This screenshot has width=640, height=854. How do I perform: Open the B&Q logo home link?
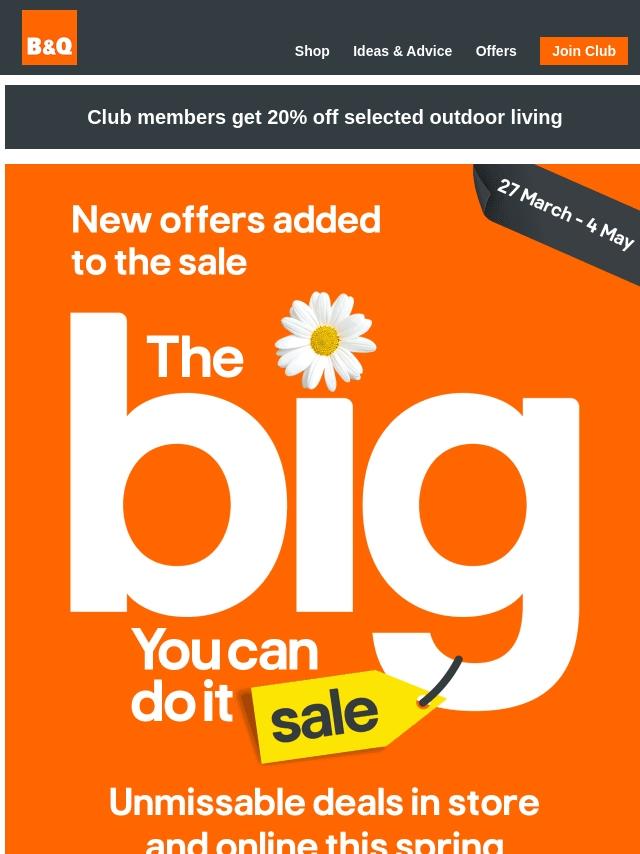coord(49,38)
